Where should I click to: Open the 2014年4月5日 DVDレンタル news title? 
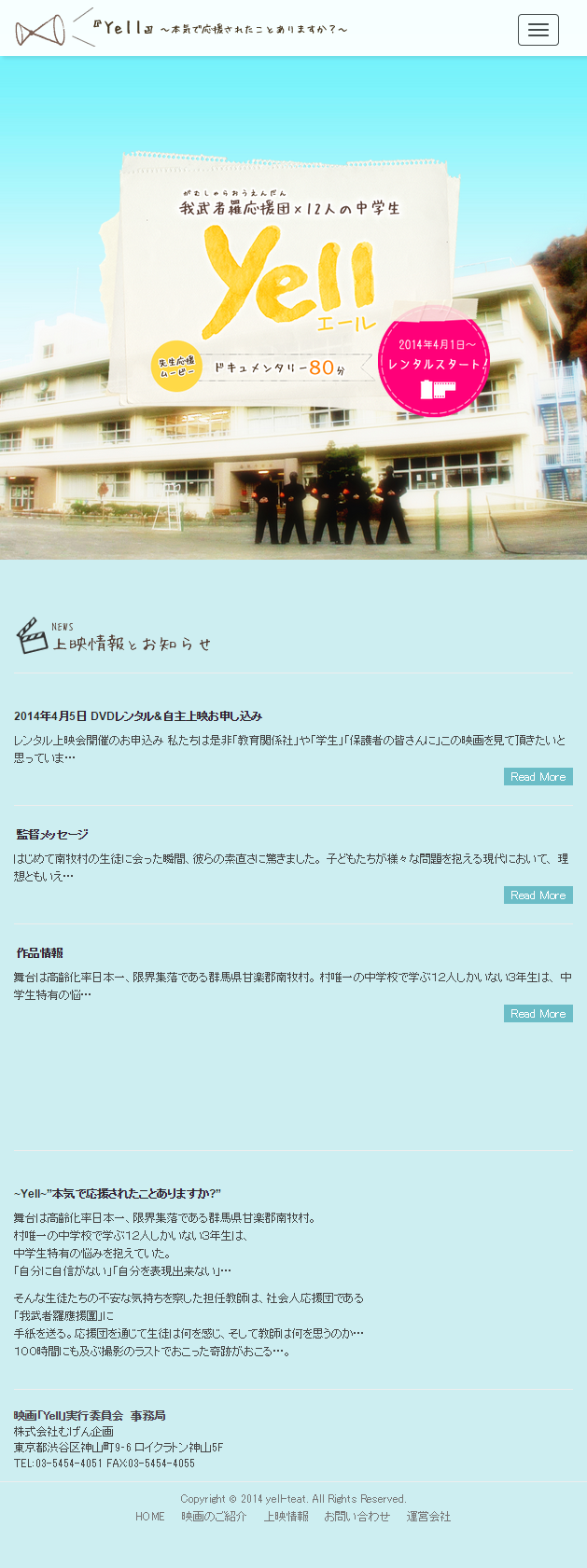(138, 716)
